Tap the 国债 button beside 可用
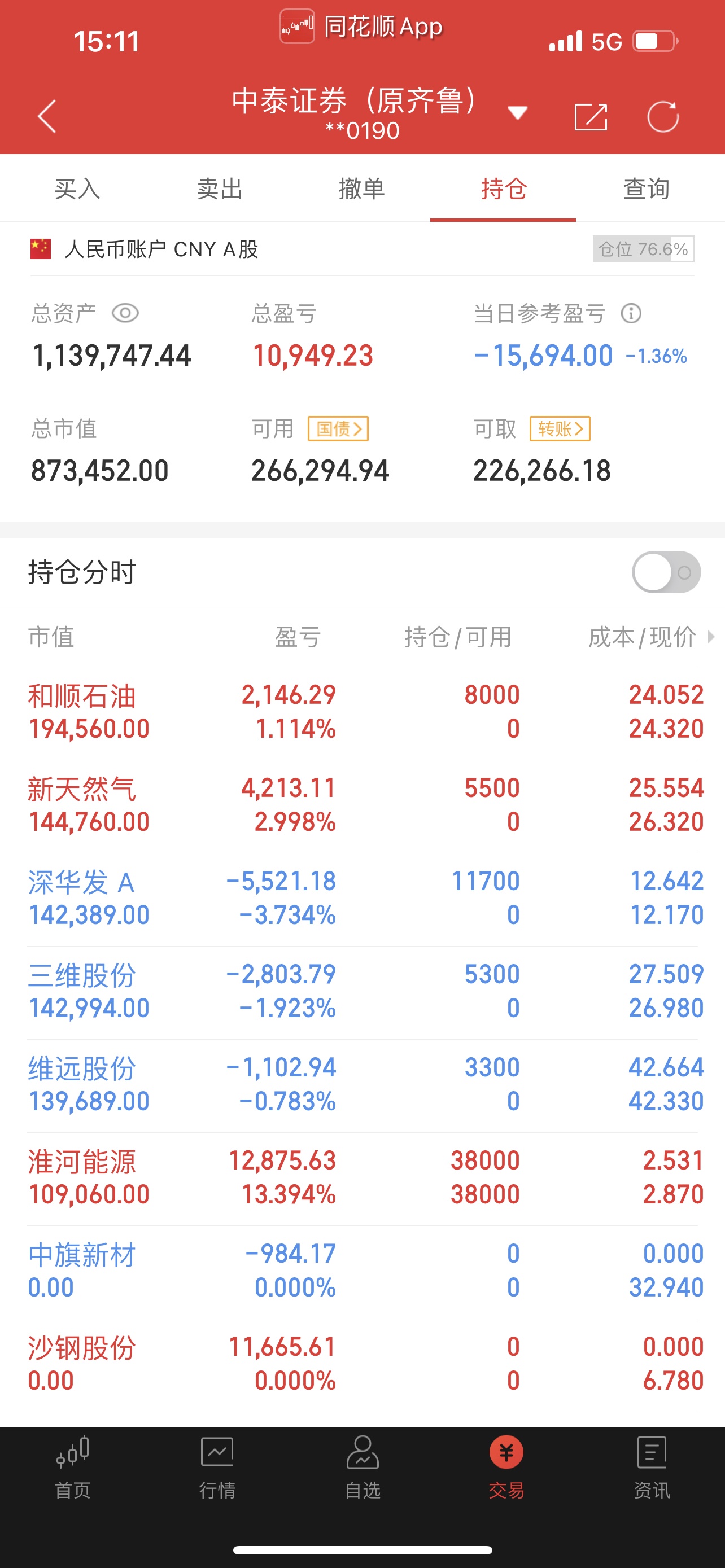Viewport: 725px width, 1568px height. click(x=338, y=428)
